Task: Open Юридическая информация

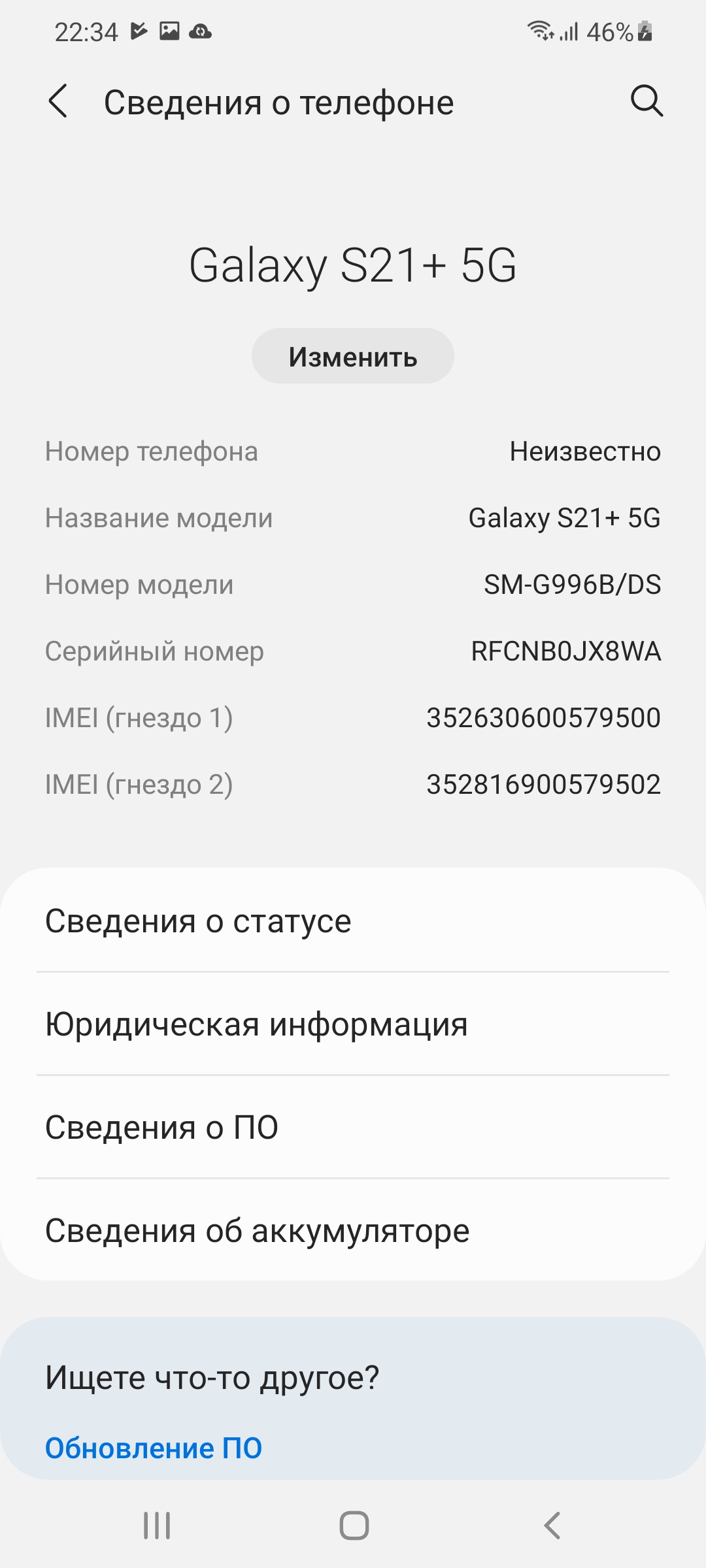Action: 353,1024
